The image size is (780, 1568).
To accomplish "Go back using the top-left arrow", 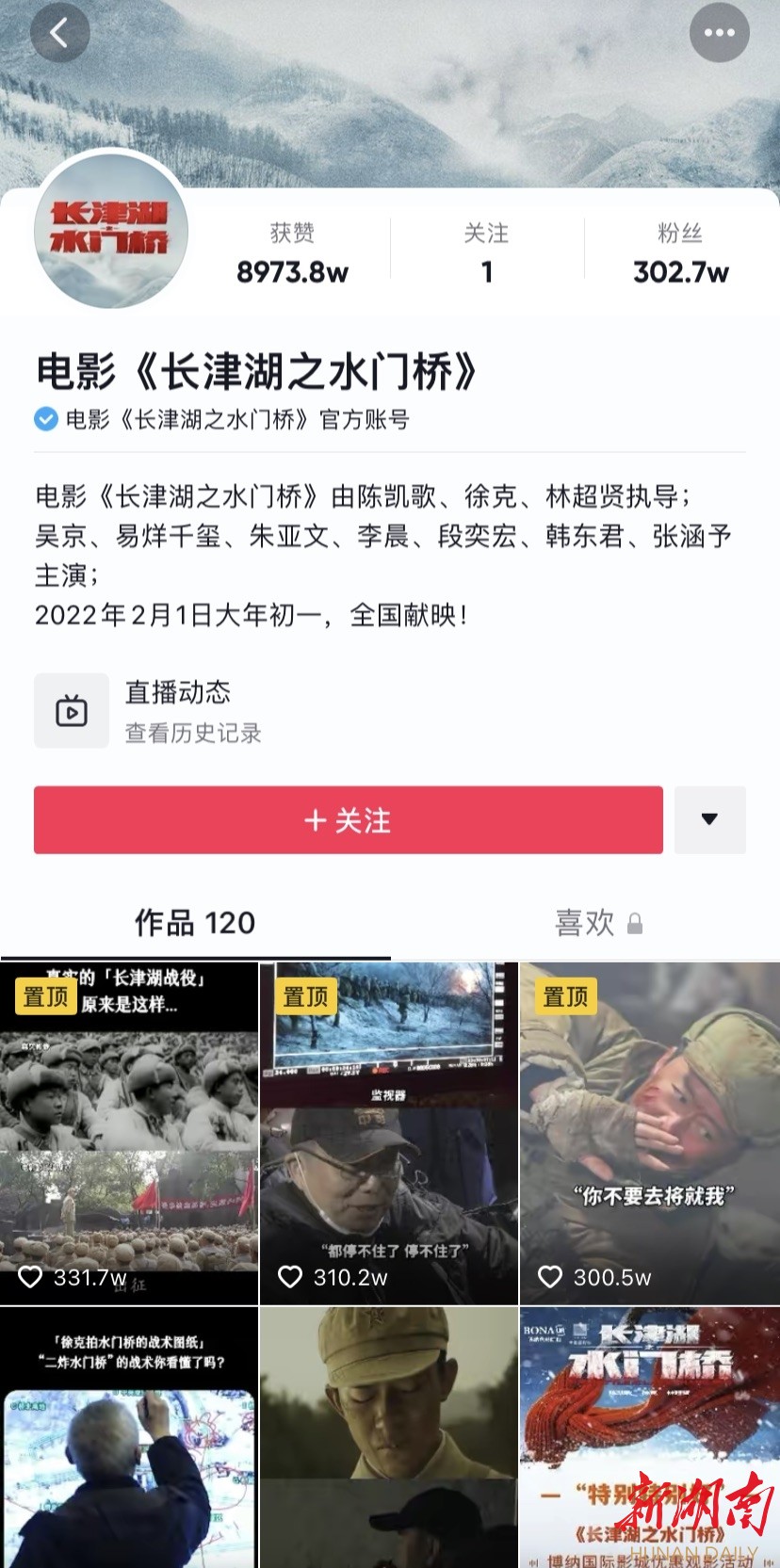I will pos(59,34).
